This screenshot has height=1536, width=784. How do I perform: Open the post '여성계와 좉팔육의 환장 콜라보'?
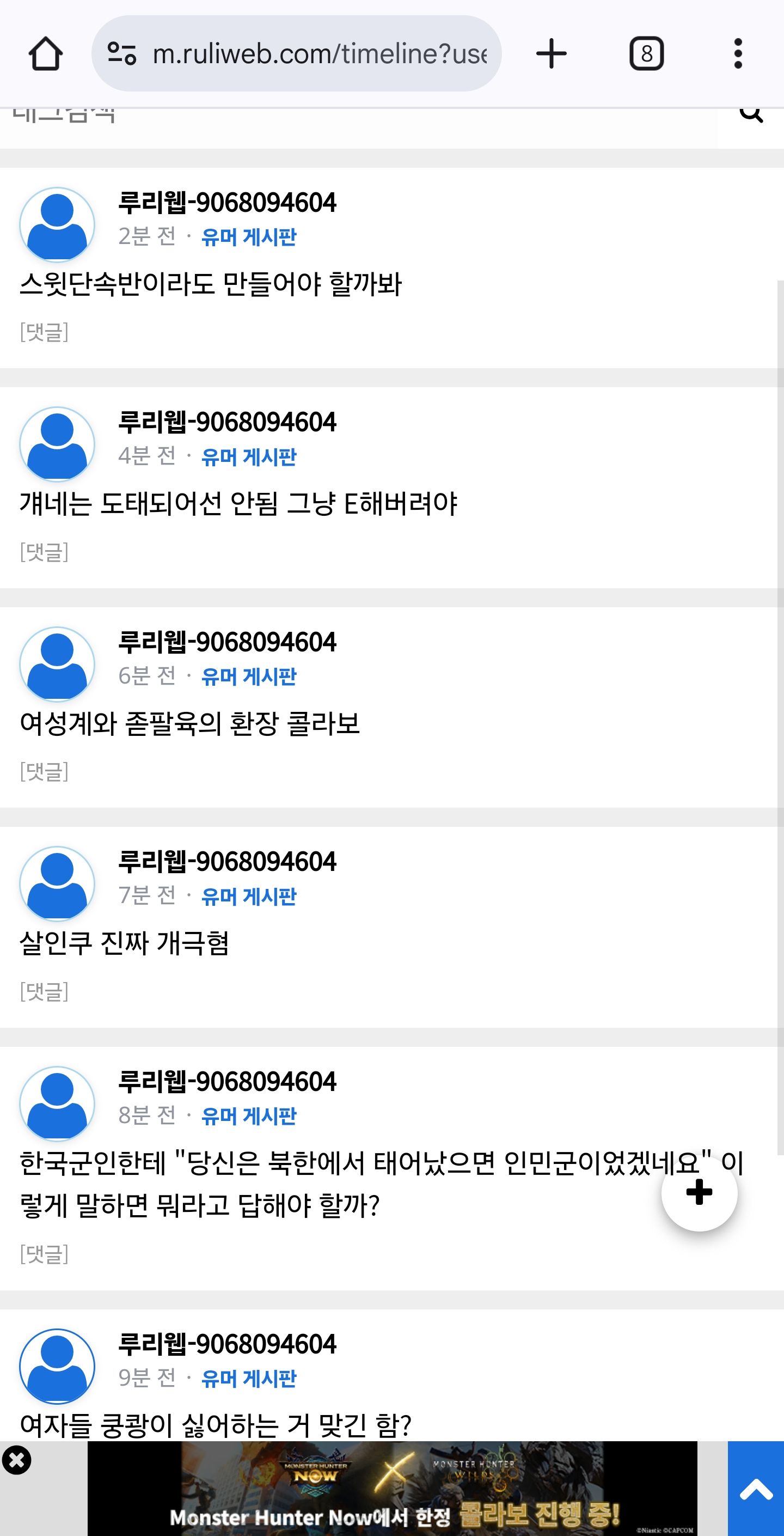[189, 723]
